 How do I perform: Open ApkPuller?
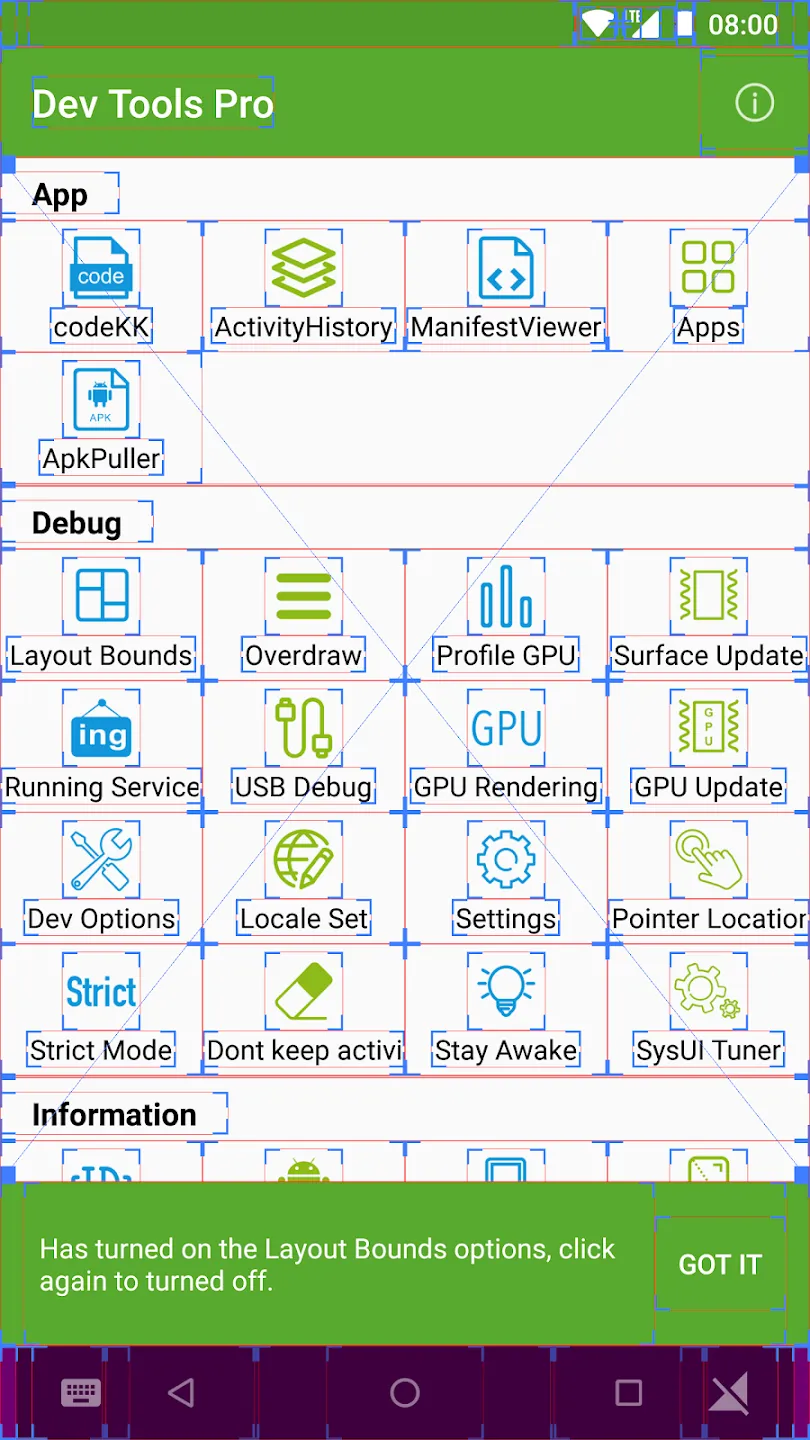(101, 418)
